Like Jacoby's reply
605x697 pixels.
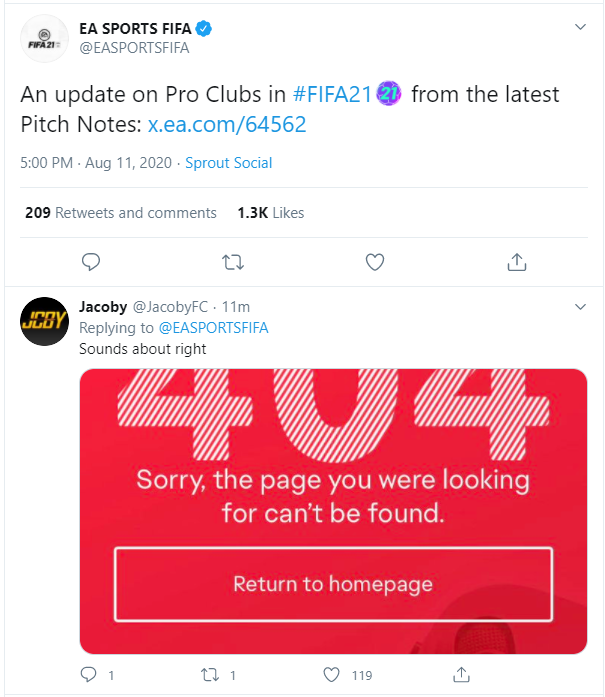tap(333, 675)
